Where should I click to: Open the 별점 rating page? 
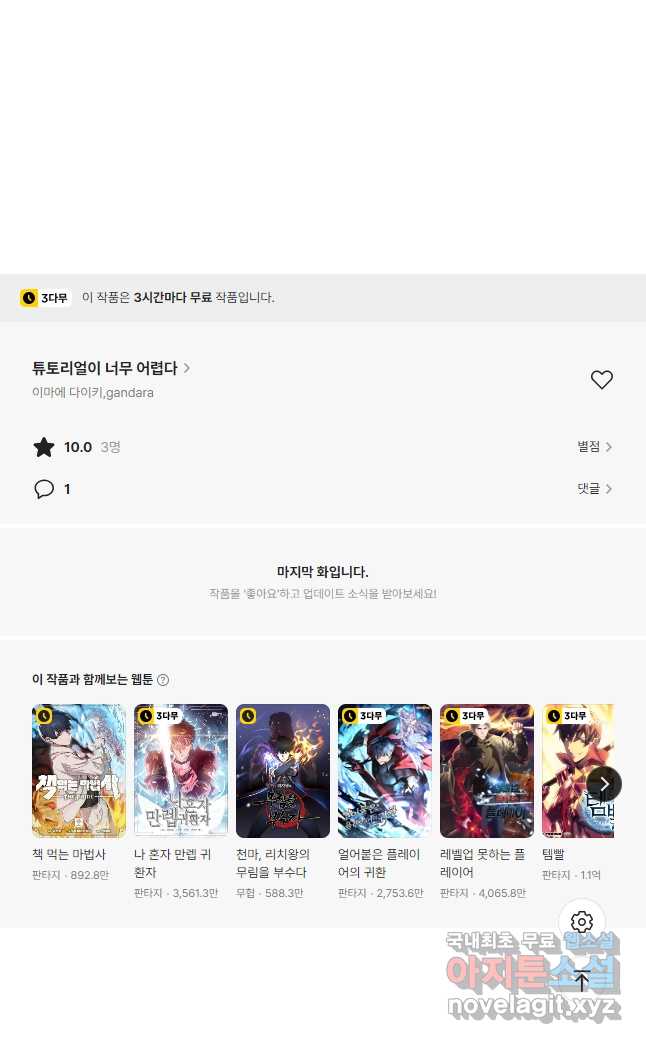[x=594, y=447]
